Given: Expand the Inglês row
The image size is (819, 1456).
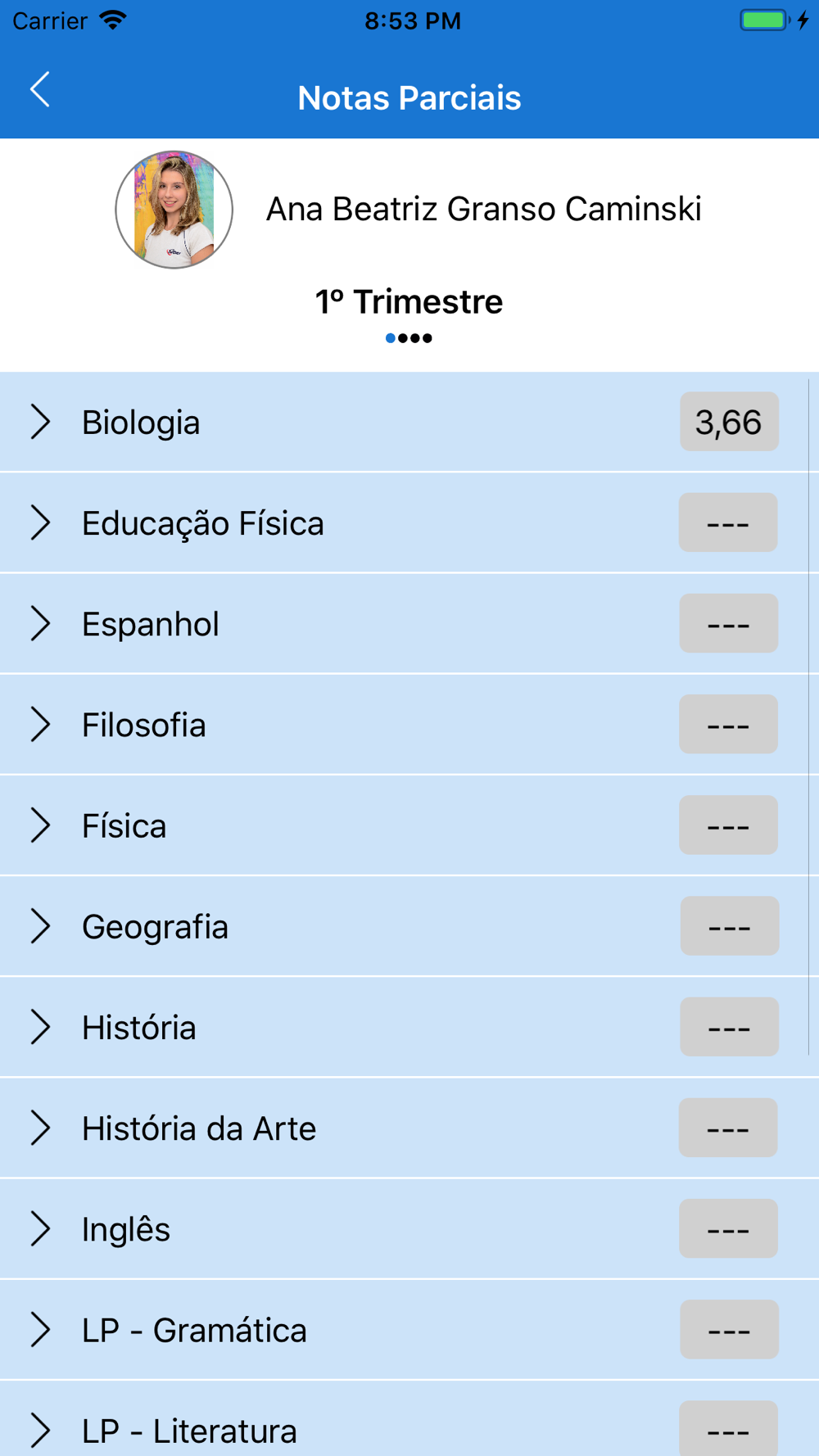Looking at the screenshot, I should pyautogui.click(x=409, y=1228).
